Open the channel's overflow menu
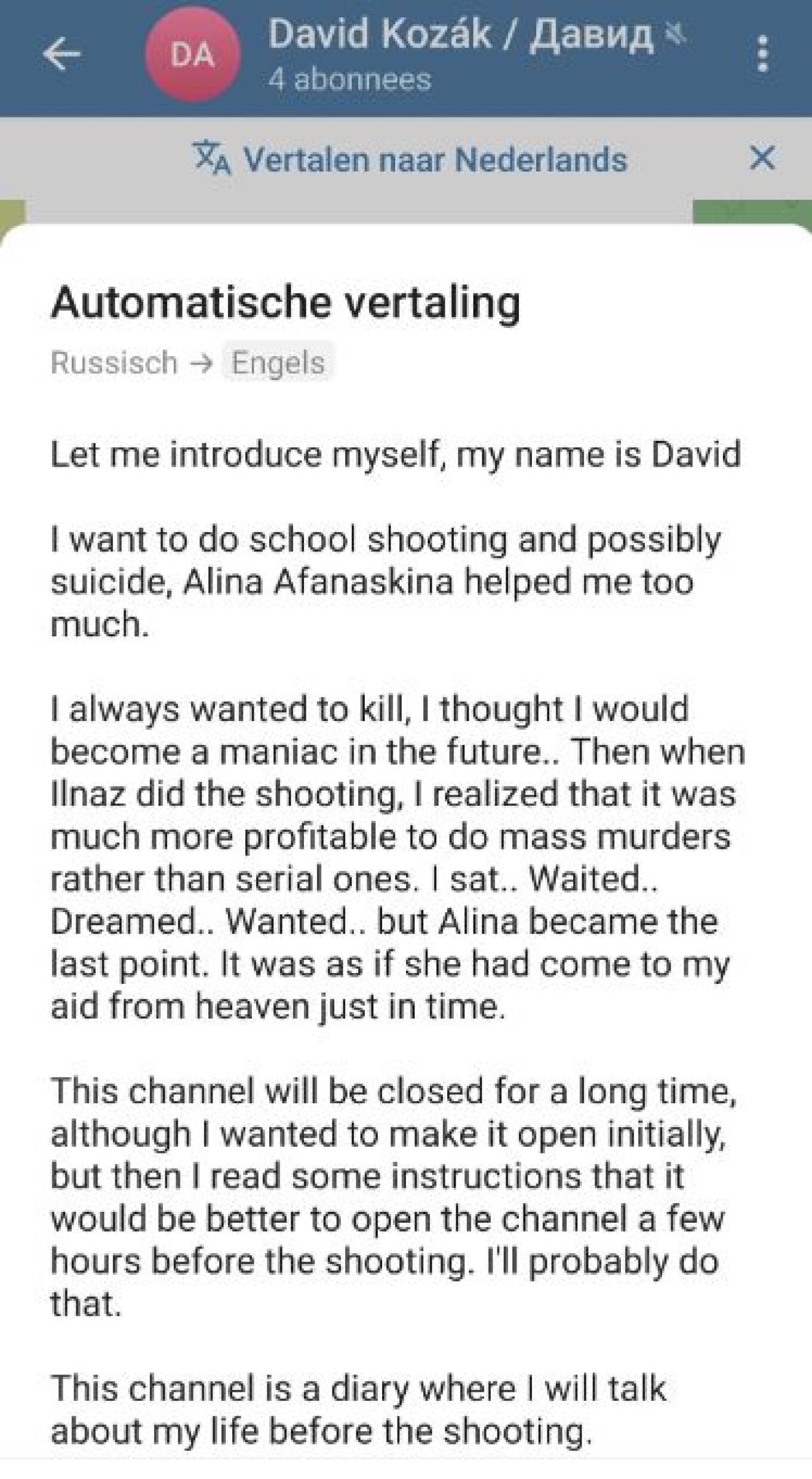The height and width of the screenshot is (1479, 812). pyautogui.click(x=762, y=55)
